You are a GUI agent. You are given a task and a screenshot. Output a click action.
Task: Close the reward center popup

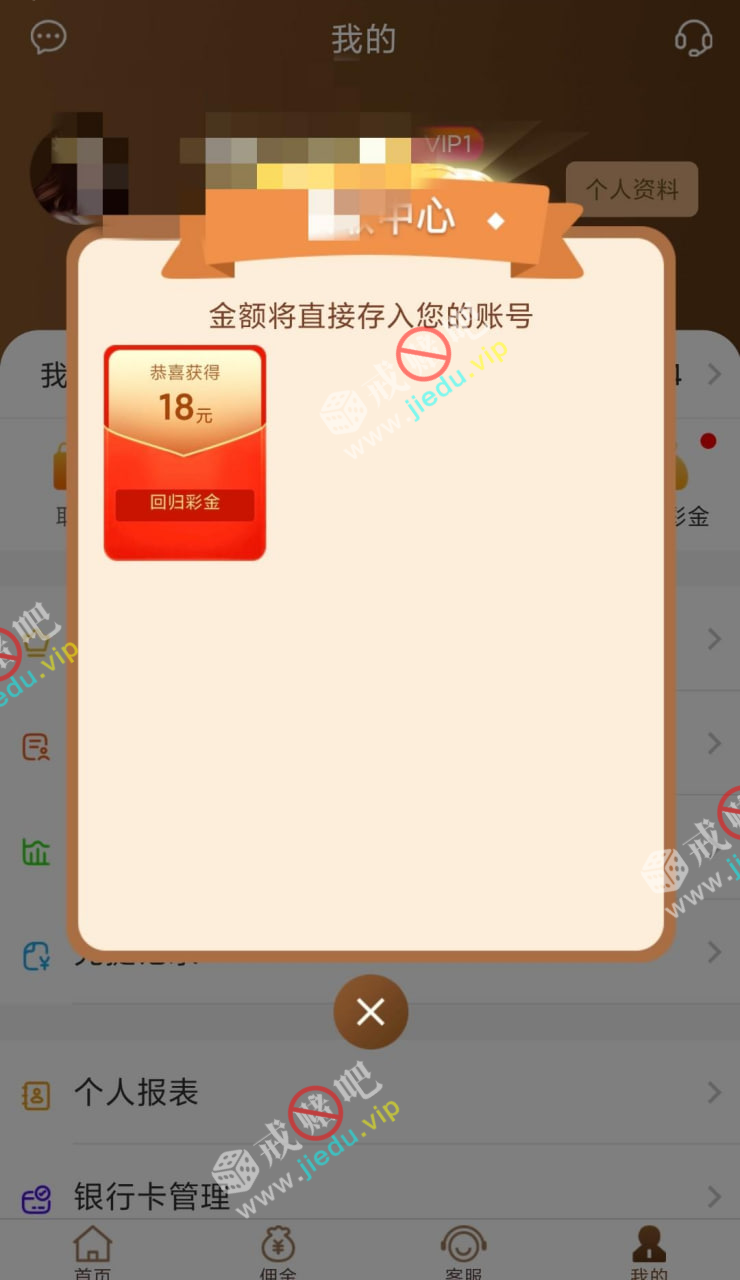pos(371,1012)
